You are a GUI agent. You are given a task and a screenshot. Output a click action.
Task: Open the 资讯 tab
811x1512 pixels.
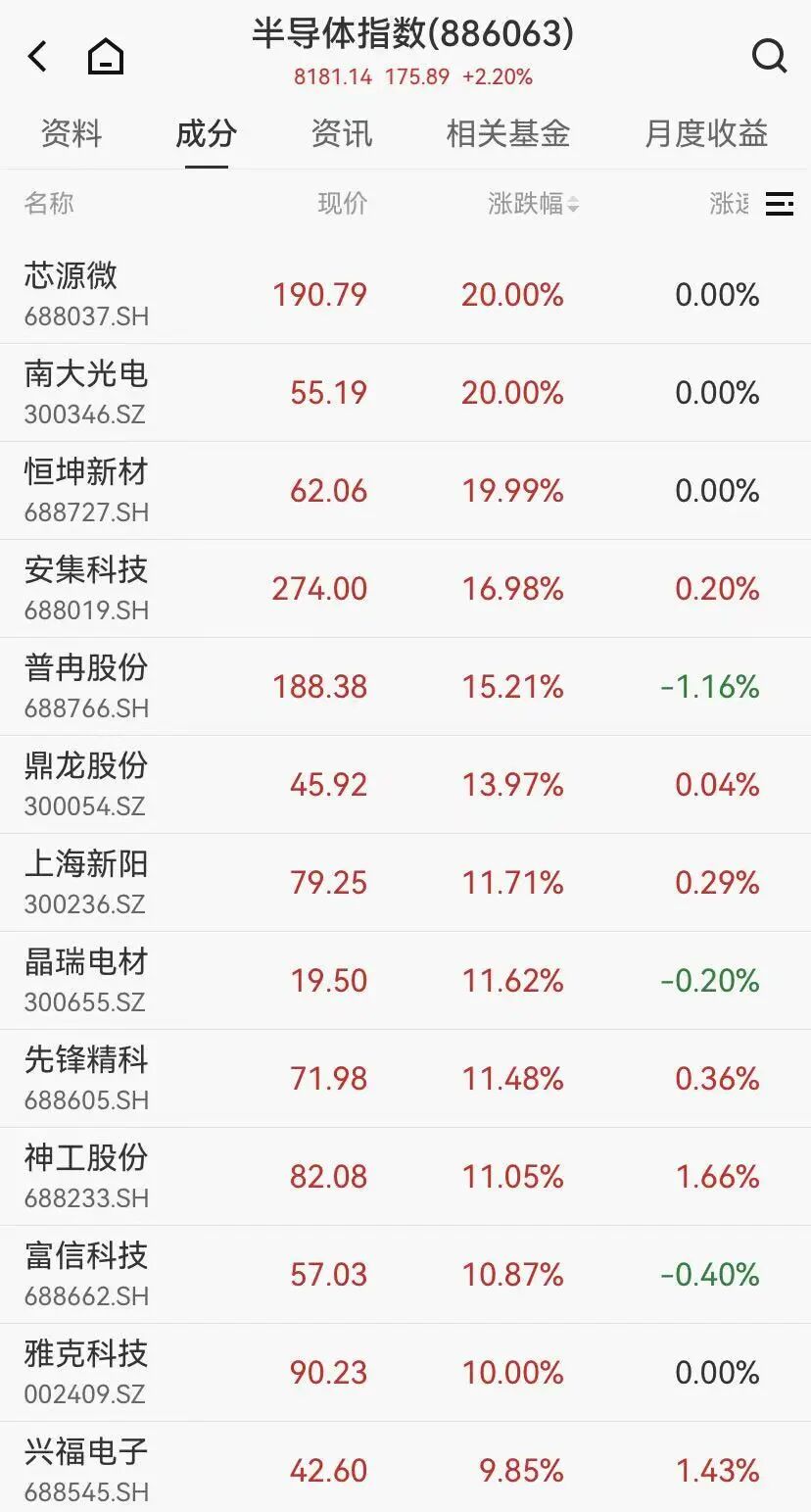340,134
